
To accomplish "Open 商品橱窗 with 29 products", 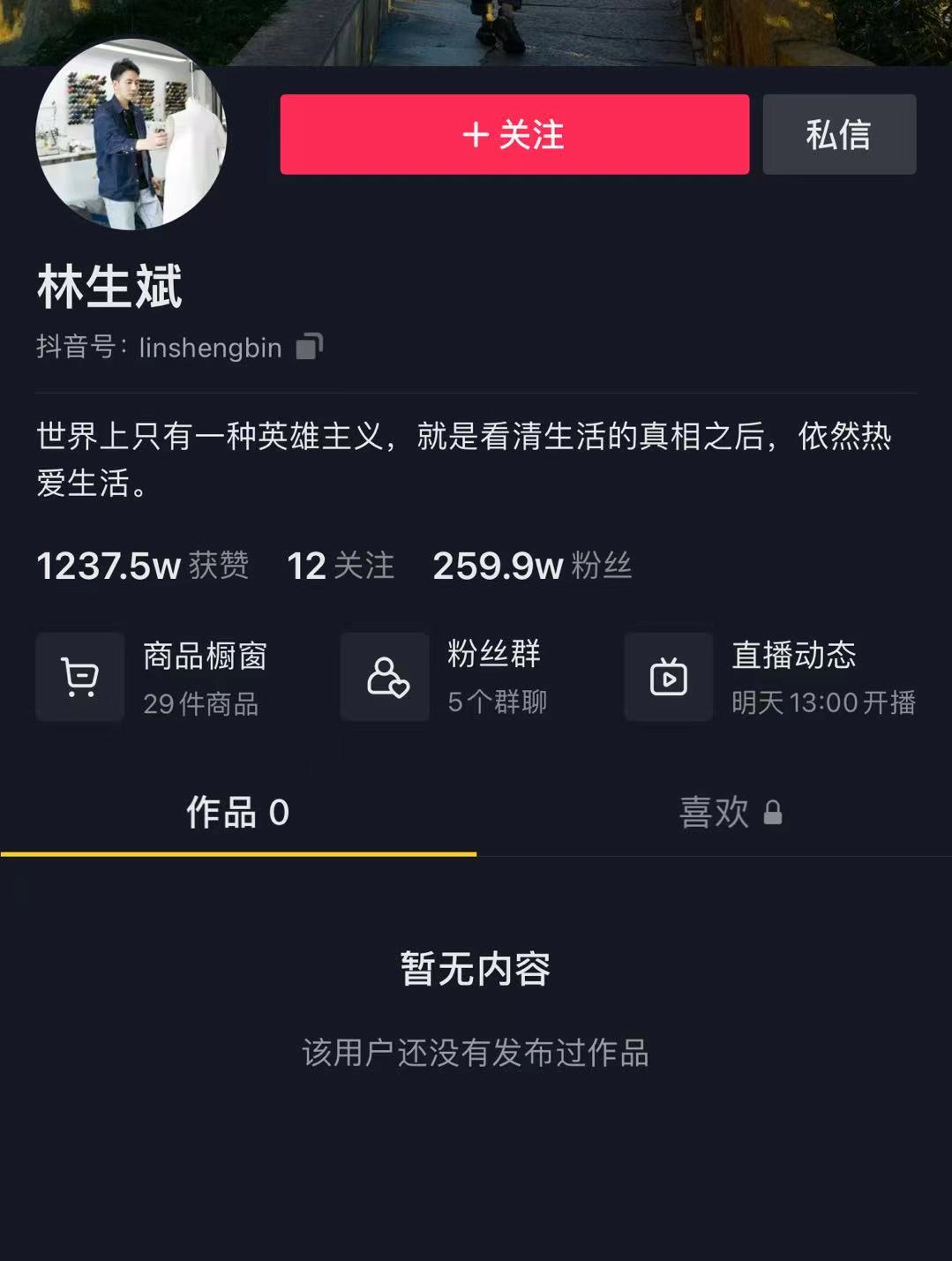I will (153, 677).
